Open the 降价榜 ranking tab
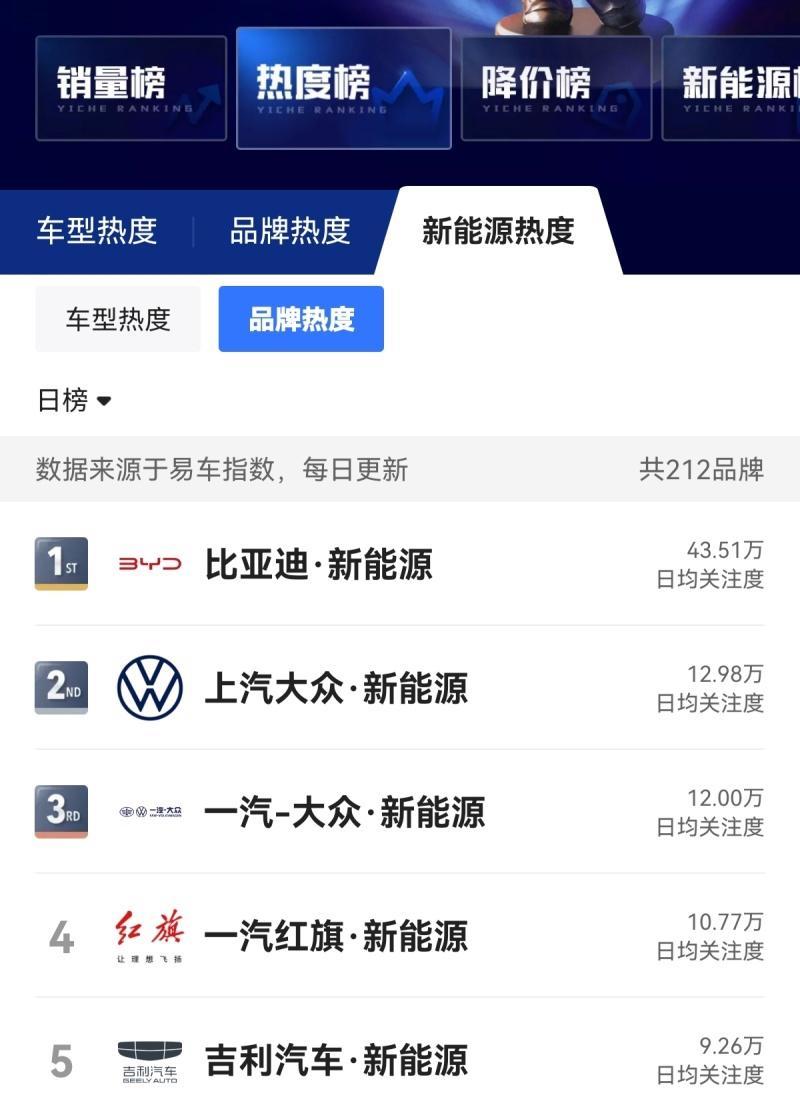 556,88
